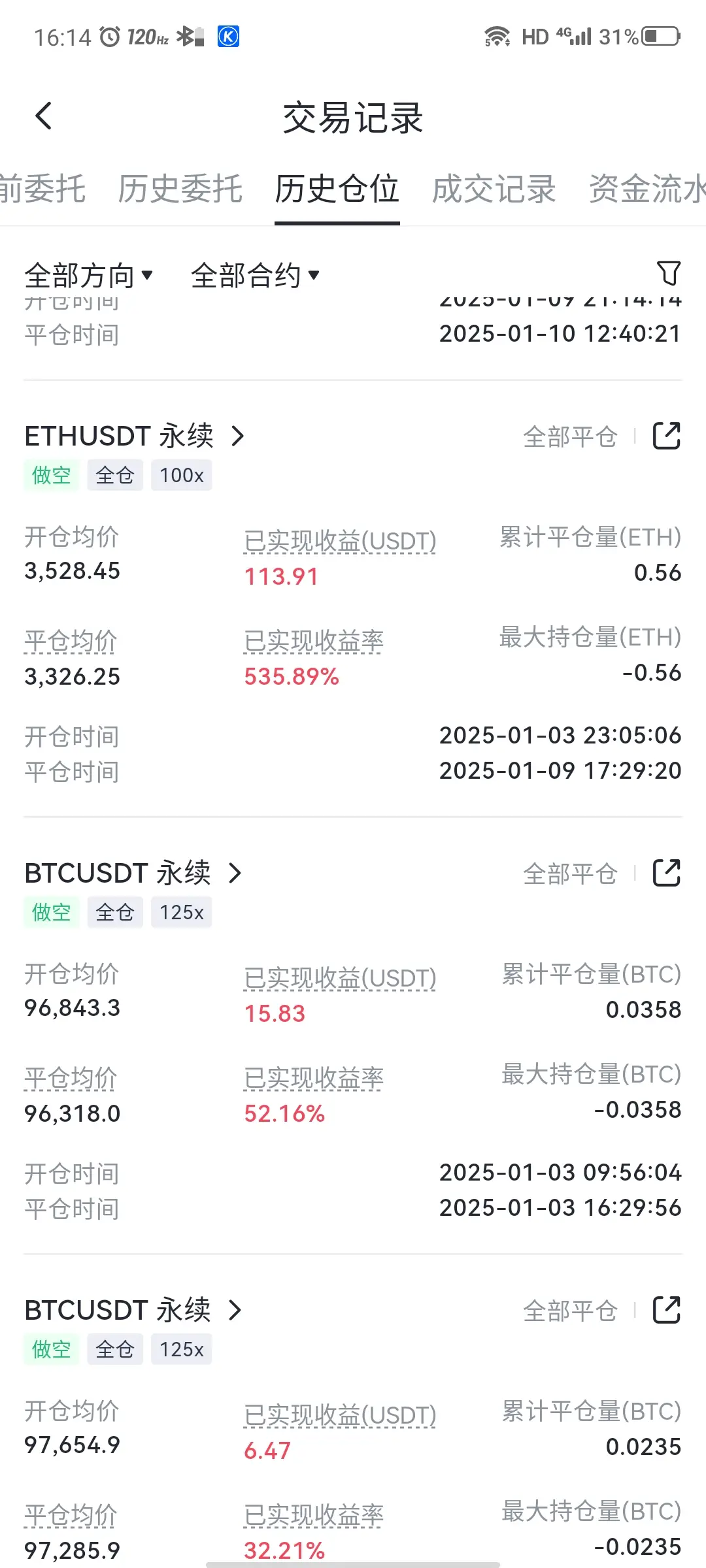
Task: Switch to the 历史委托 tab
Action: (x=180, y=189)
